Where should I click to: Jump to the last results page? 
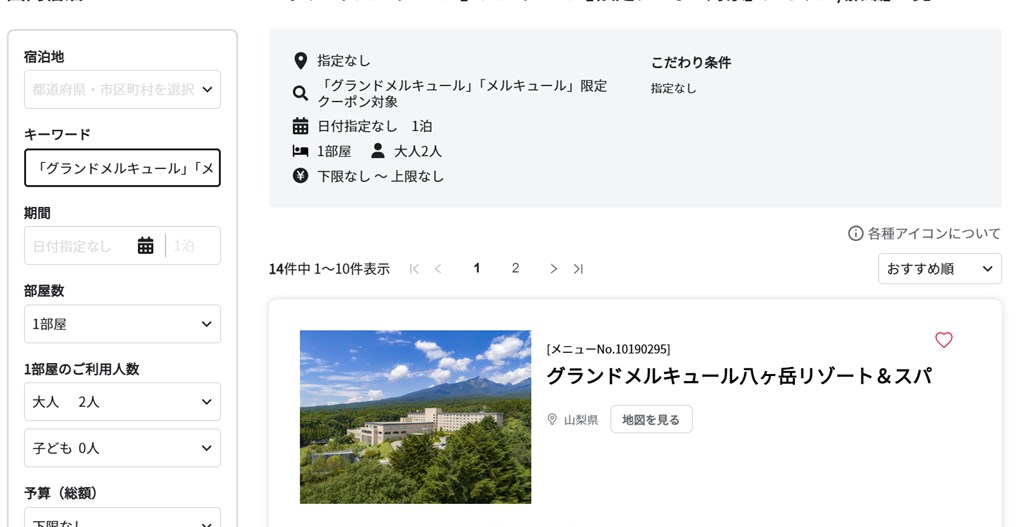(x=578, y=268)
